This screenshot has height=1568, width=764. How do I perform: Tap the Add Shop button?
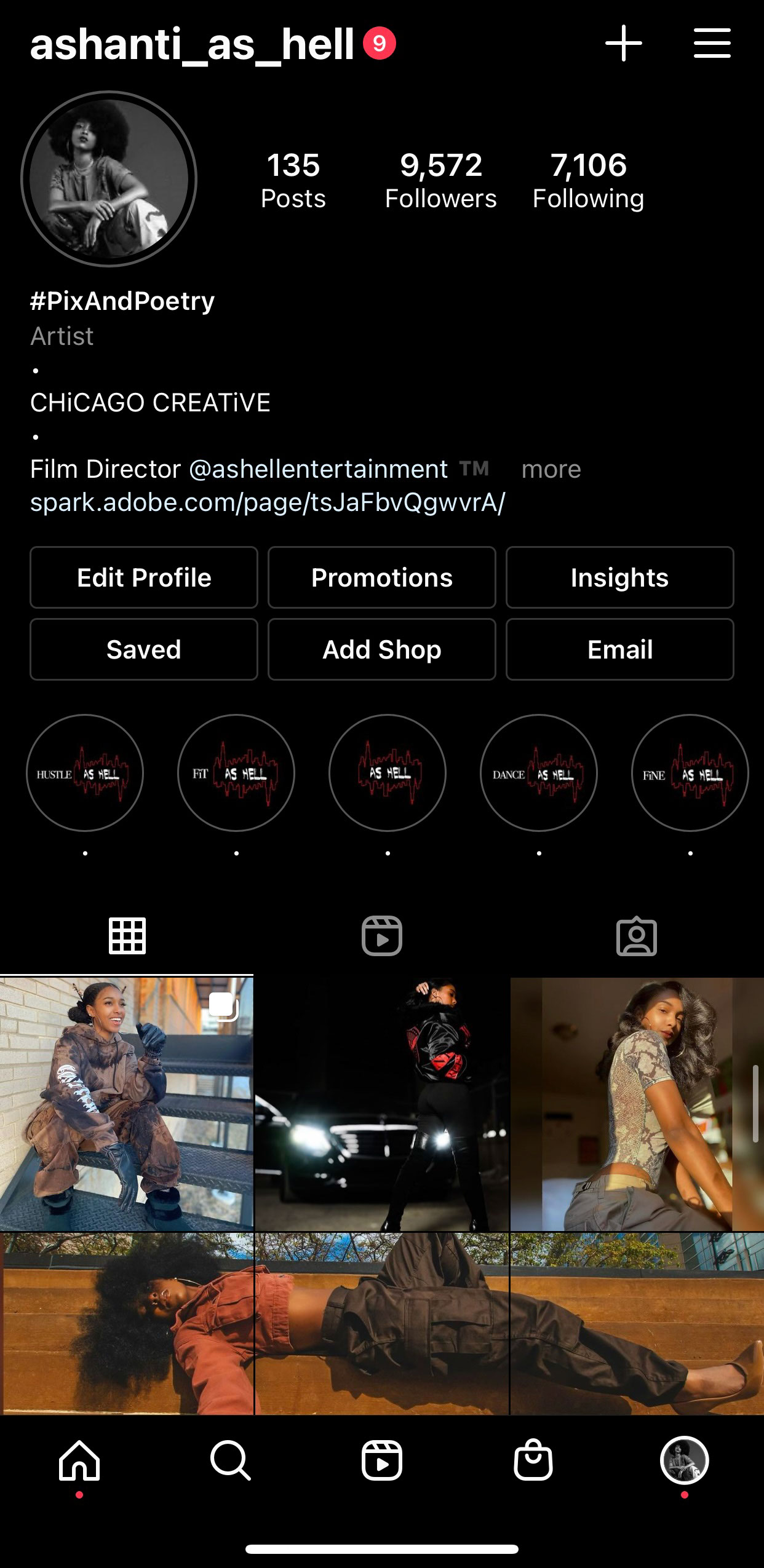pyautogui.click(x=382, y=649)
